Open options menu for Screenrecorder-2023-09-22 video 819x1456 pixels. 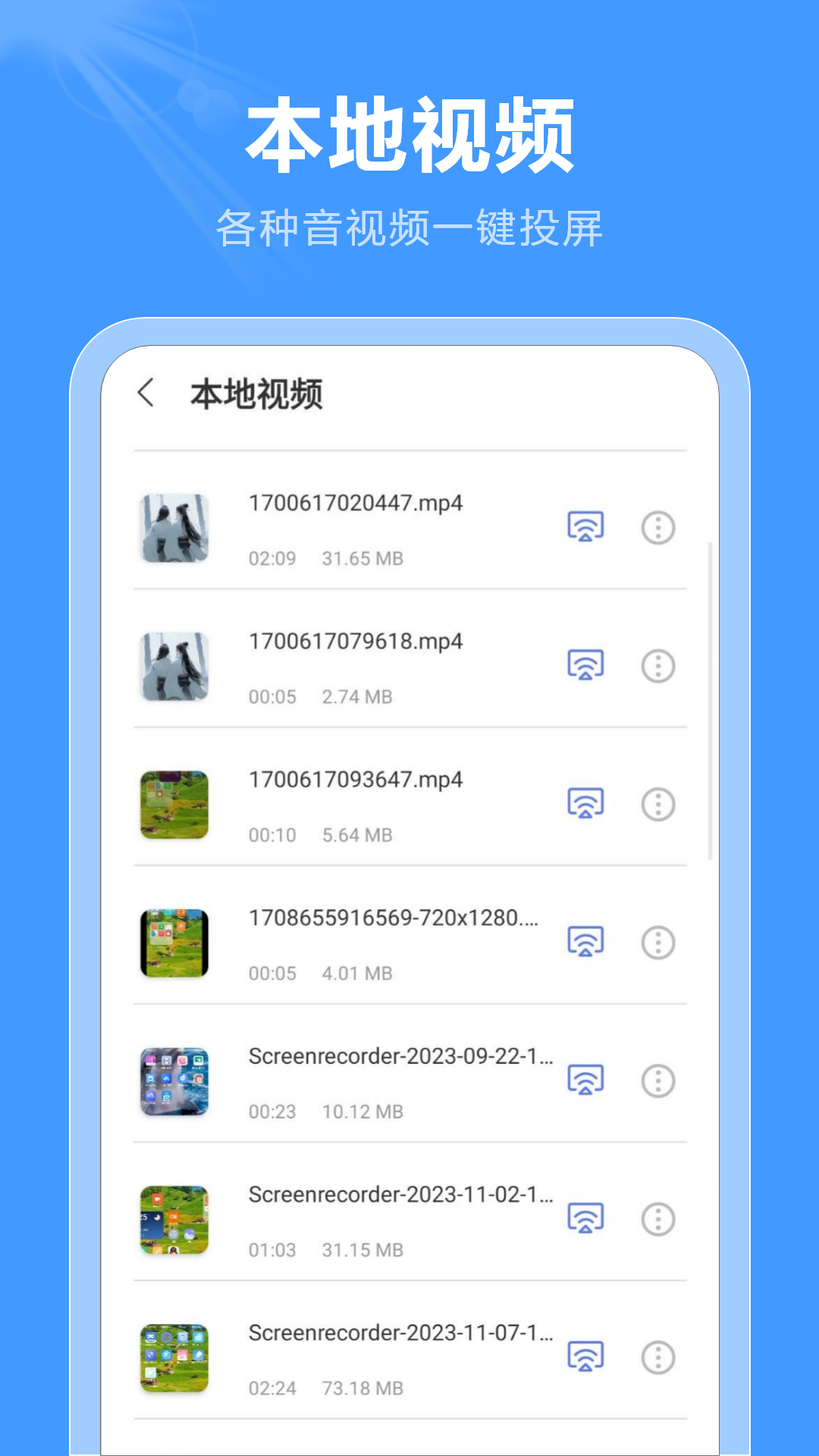(x=657, y=1080)
